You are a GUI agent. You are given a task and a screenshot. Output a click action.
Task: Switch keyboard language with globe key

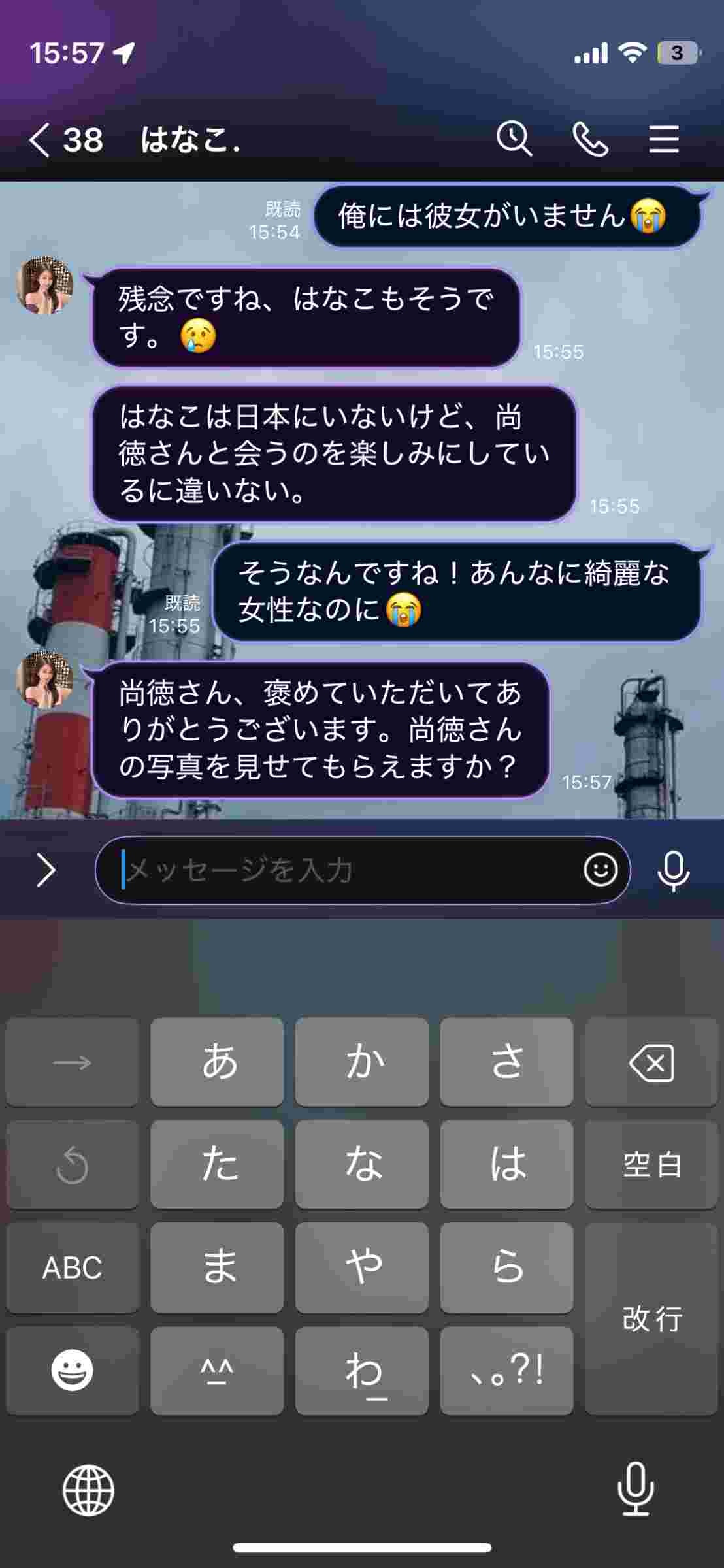[x=88, y=1491]
